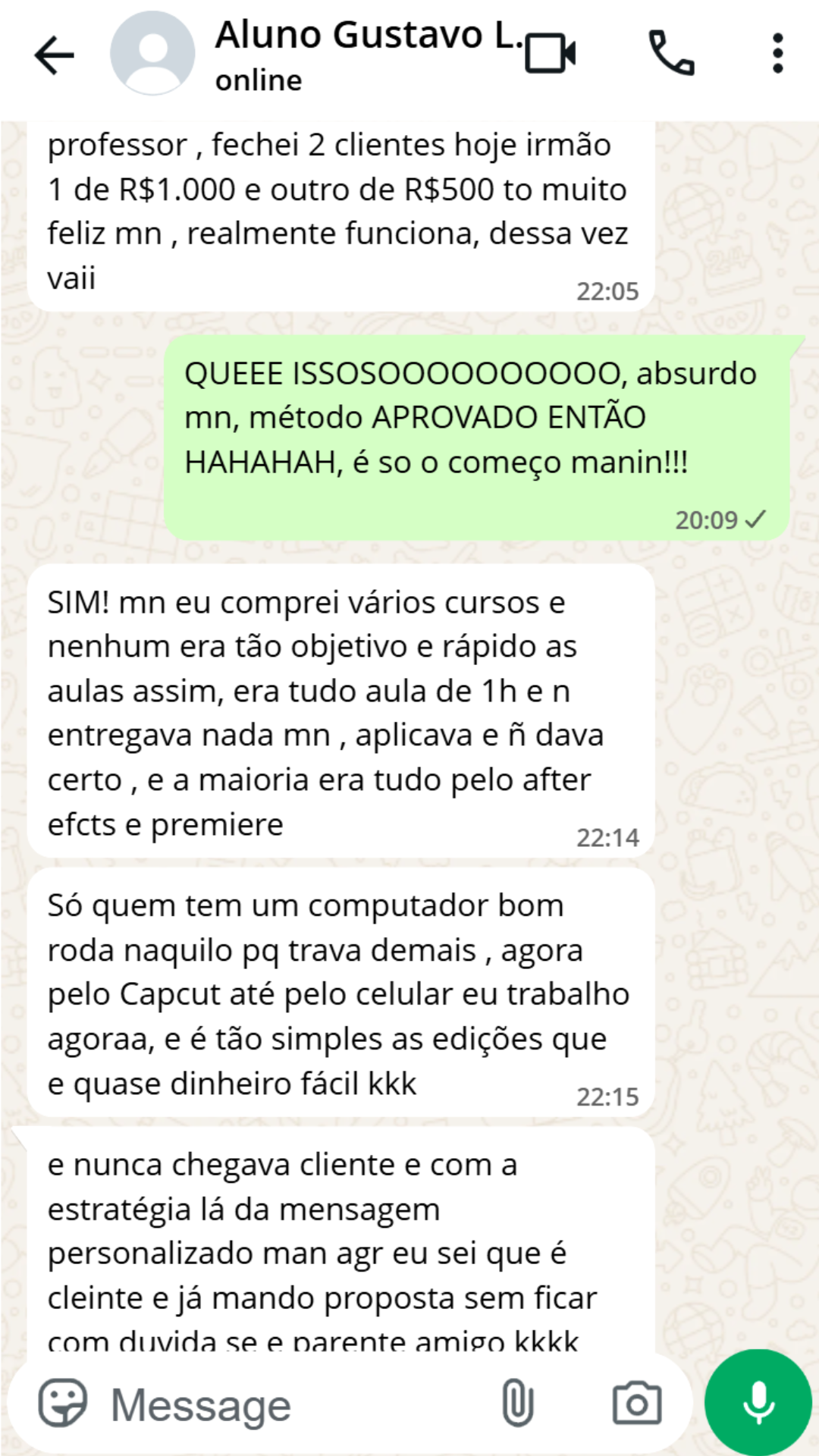
Task: Open the emoji and sticker picker
Action: click(x=63, y=1403)
